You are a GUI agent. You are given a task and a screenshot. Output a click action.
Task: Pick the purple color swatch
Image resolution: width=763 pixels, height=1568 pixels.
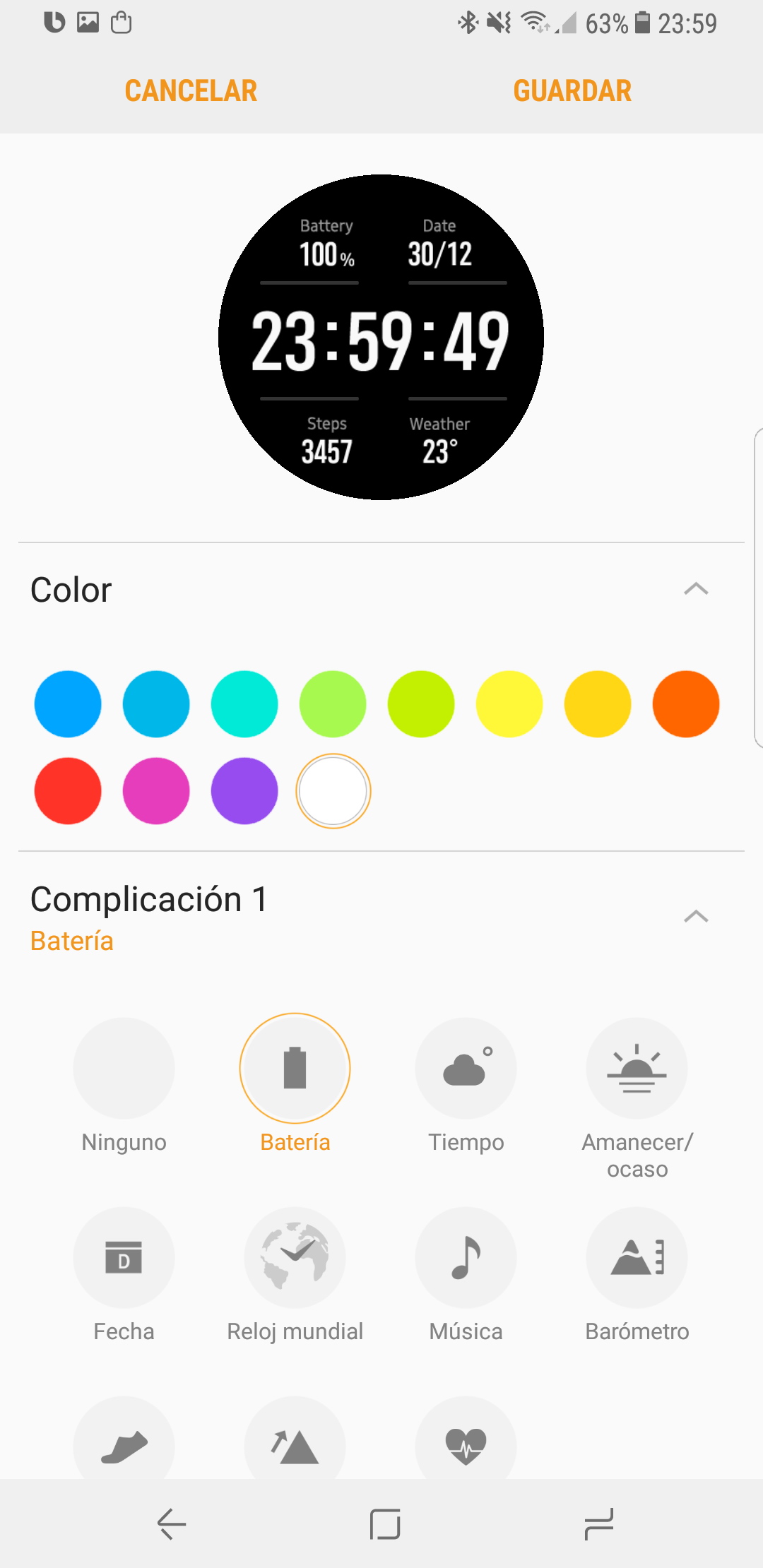pyautogui.click(x=244, y=791)
